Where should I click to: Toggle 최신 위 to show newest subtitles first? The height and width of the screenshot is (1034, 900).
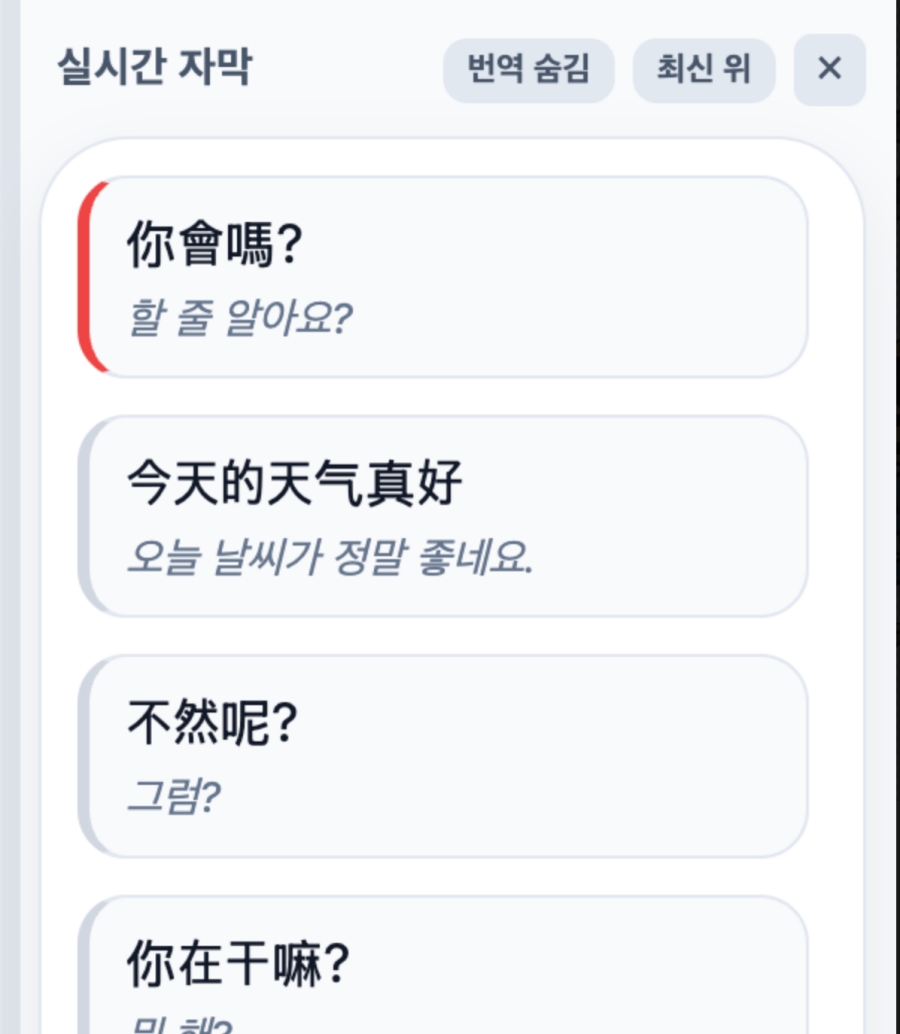(x=703, y=69)
